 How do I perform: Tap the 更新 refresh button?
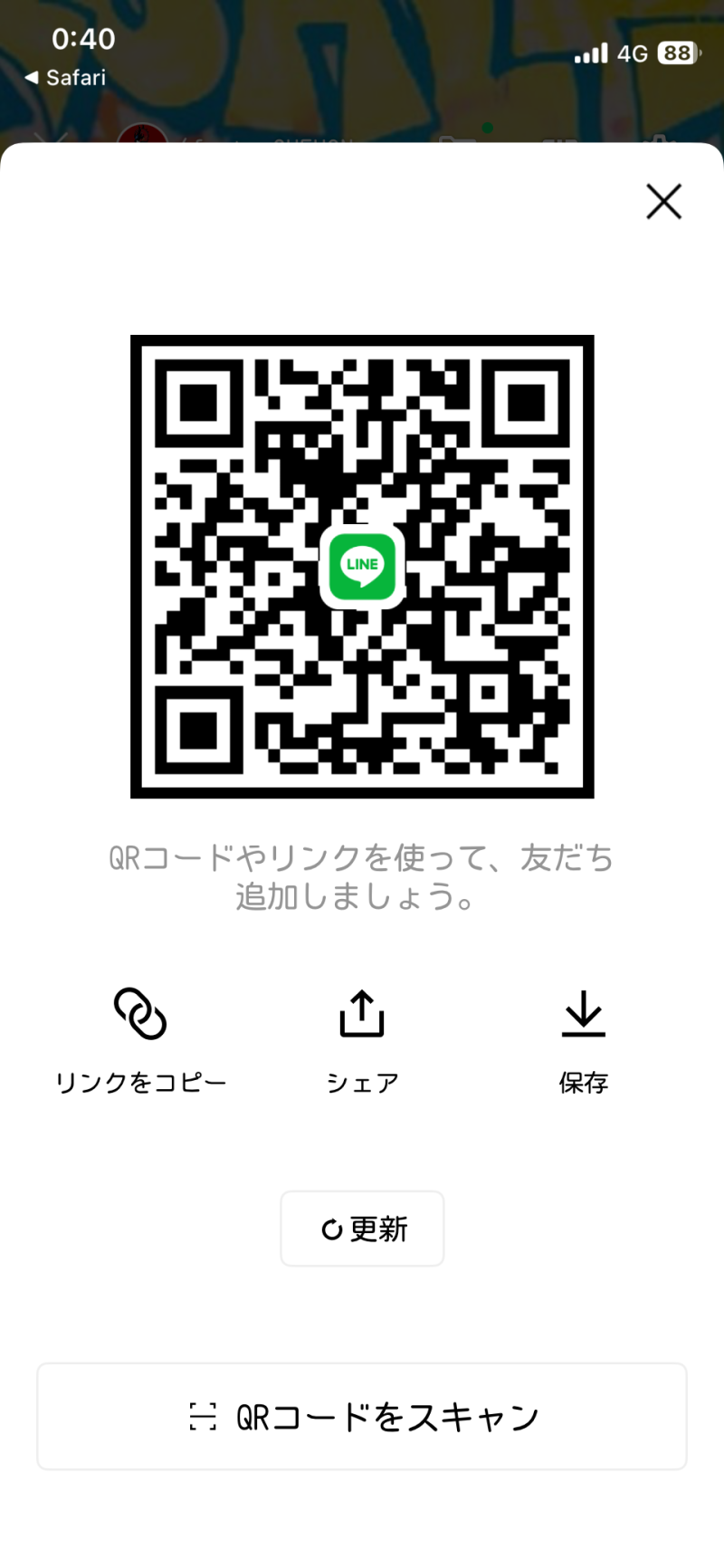click(x=362, y=1229)
